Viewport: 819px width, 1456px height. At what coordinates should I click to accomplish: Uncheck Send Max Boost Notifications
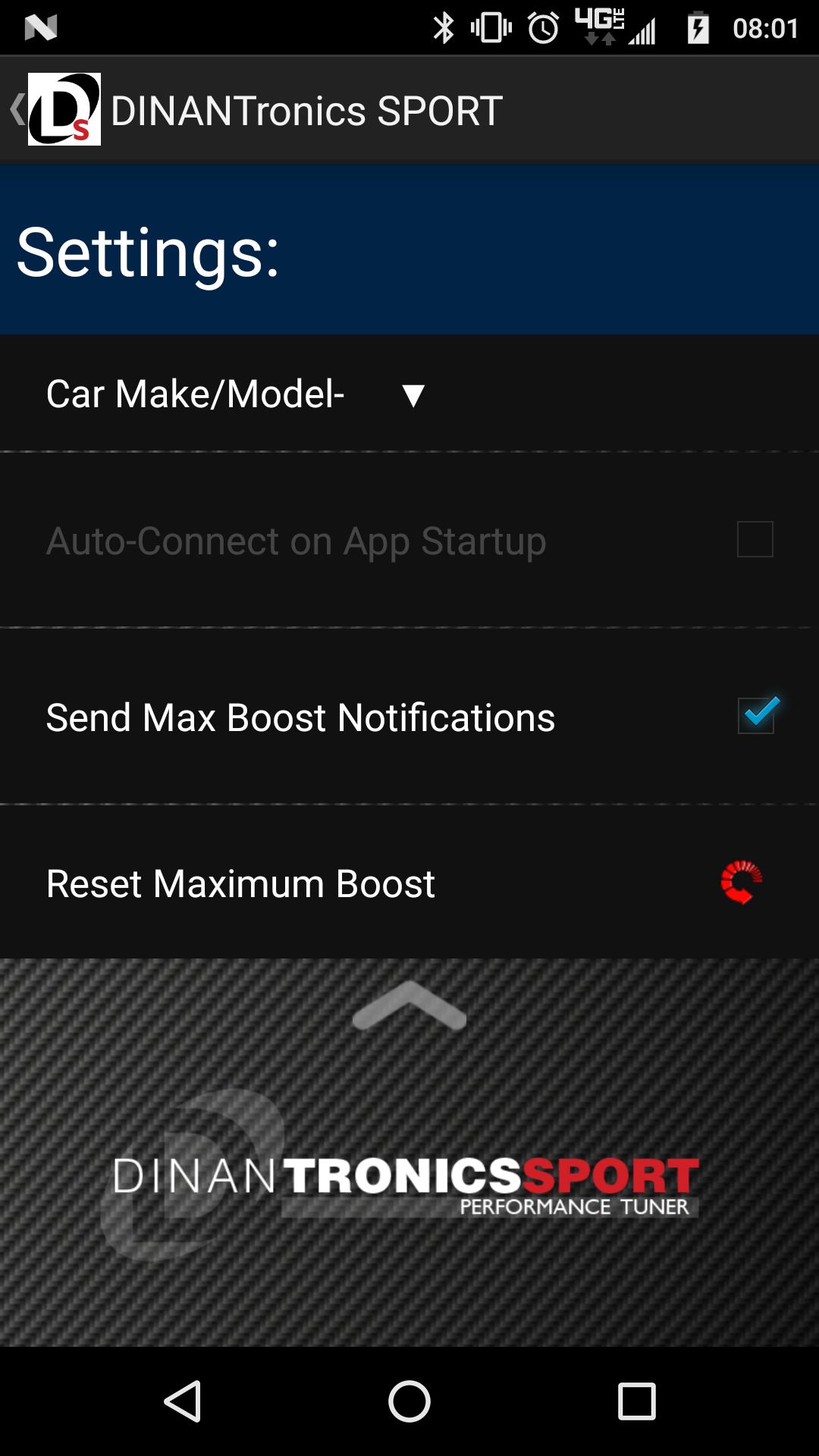pos(756,717)
